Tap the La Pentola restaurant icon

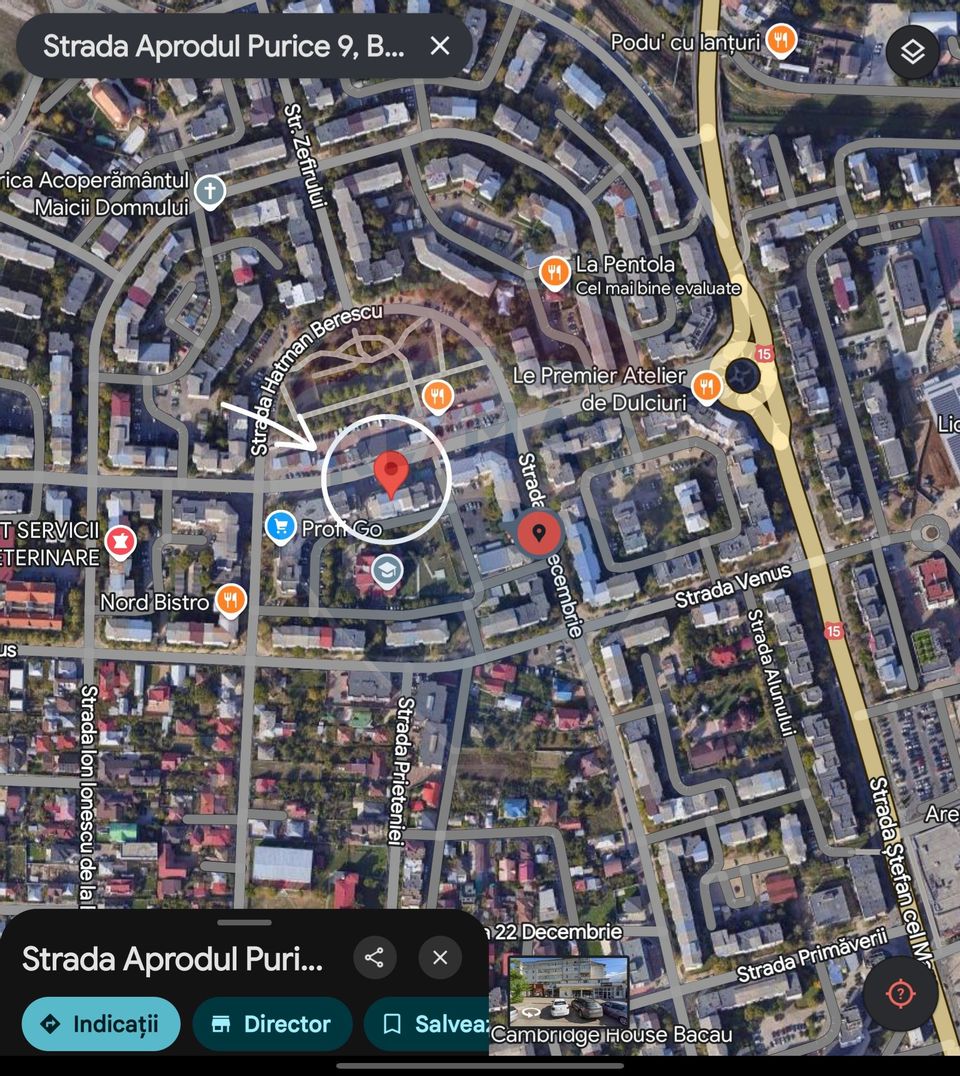(x=554, y=270)
